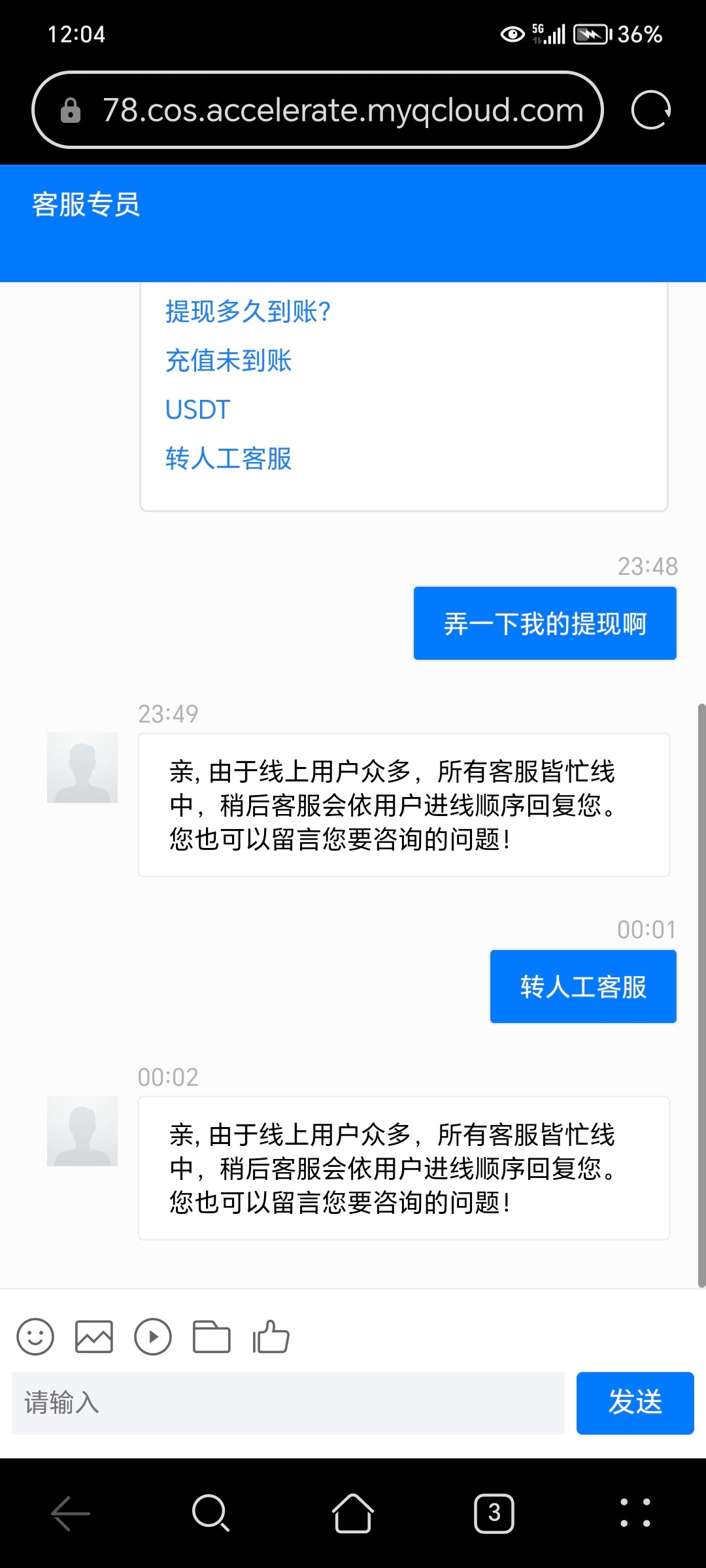Viewport: 706px width, 1568px height.
Task: Tap the thumbs-up rating icon
Action: [x=271, y=1337]
